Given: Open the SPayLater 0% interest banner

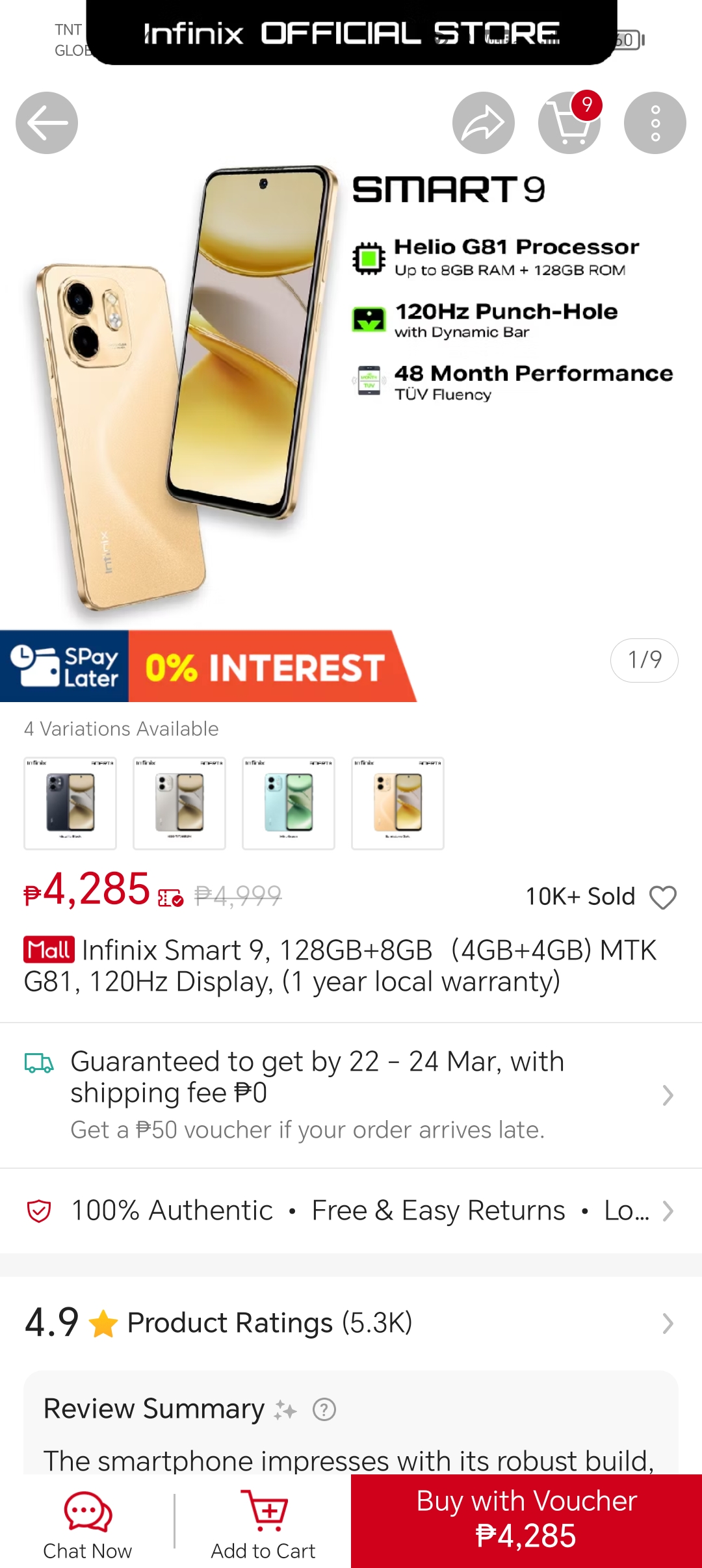Looking at the screenshot, I should pyautogui.click(x=208, y=666).
